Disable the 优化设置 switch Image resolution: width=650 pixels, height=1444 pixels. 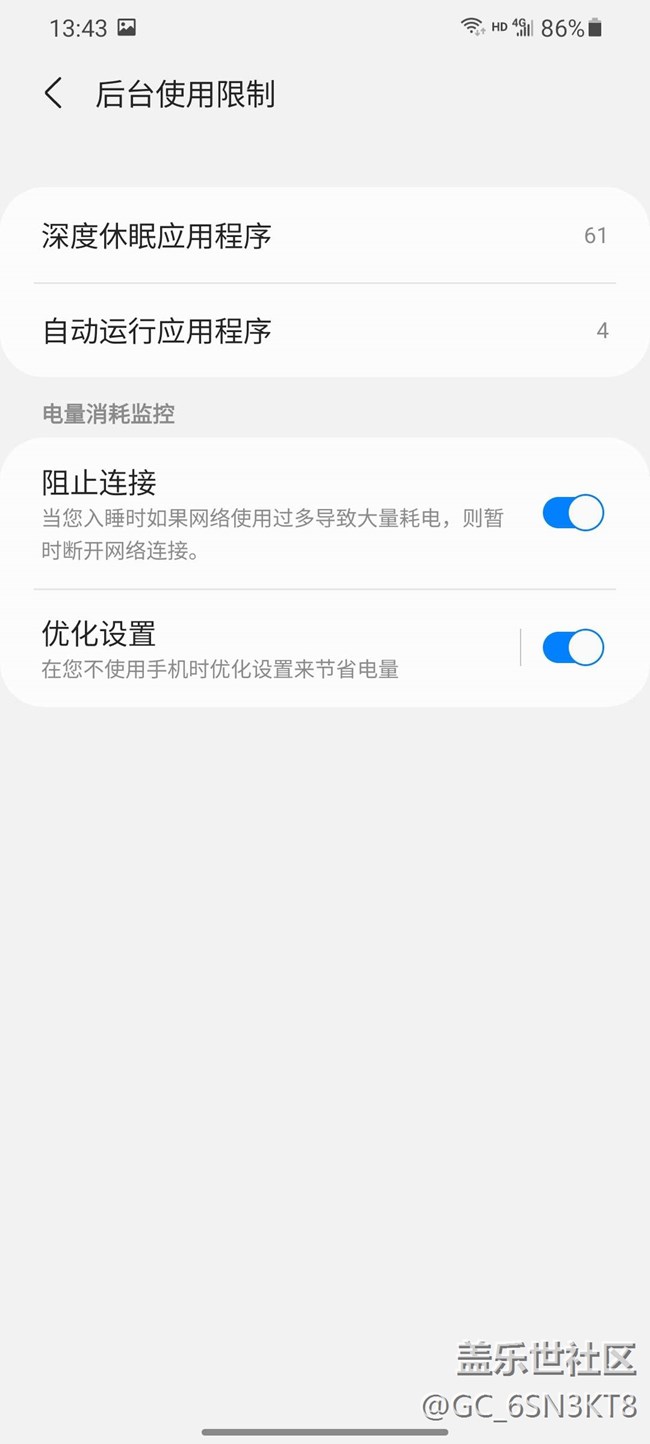[x=573, y=648]
